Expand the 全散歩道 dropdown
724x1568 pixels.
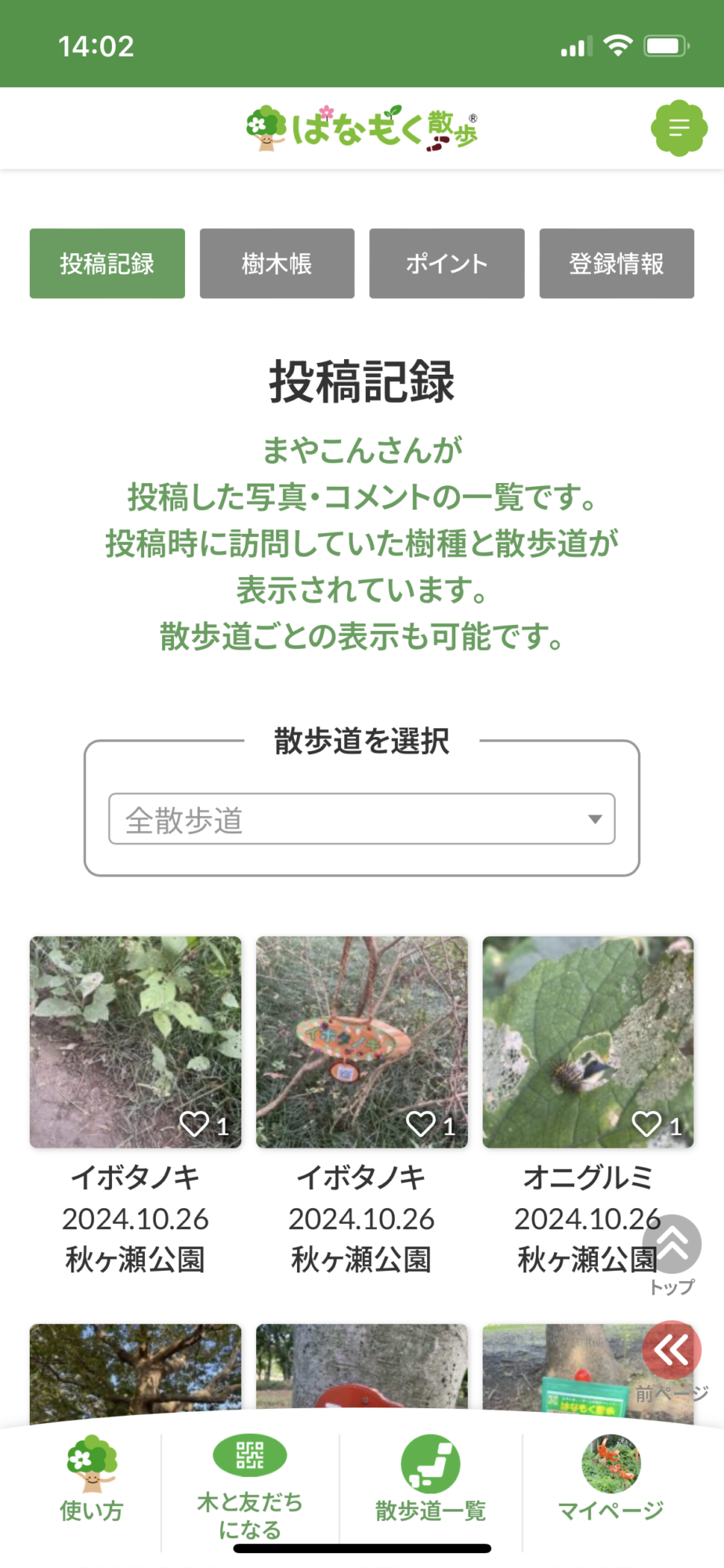[361, 819]
